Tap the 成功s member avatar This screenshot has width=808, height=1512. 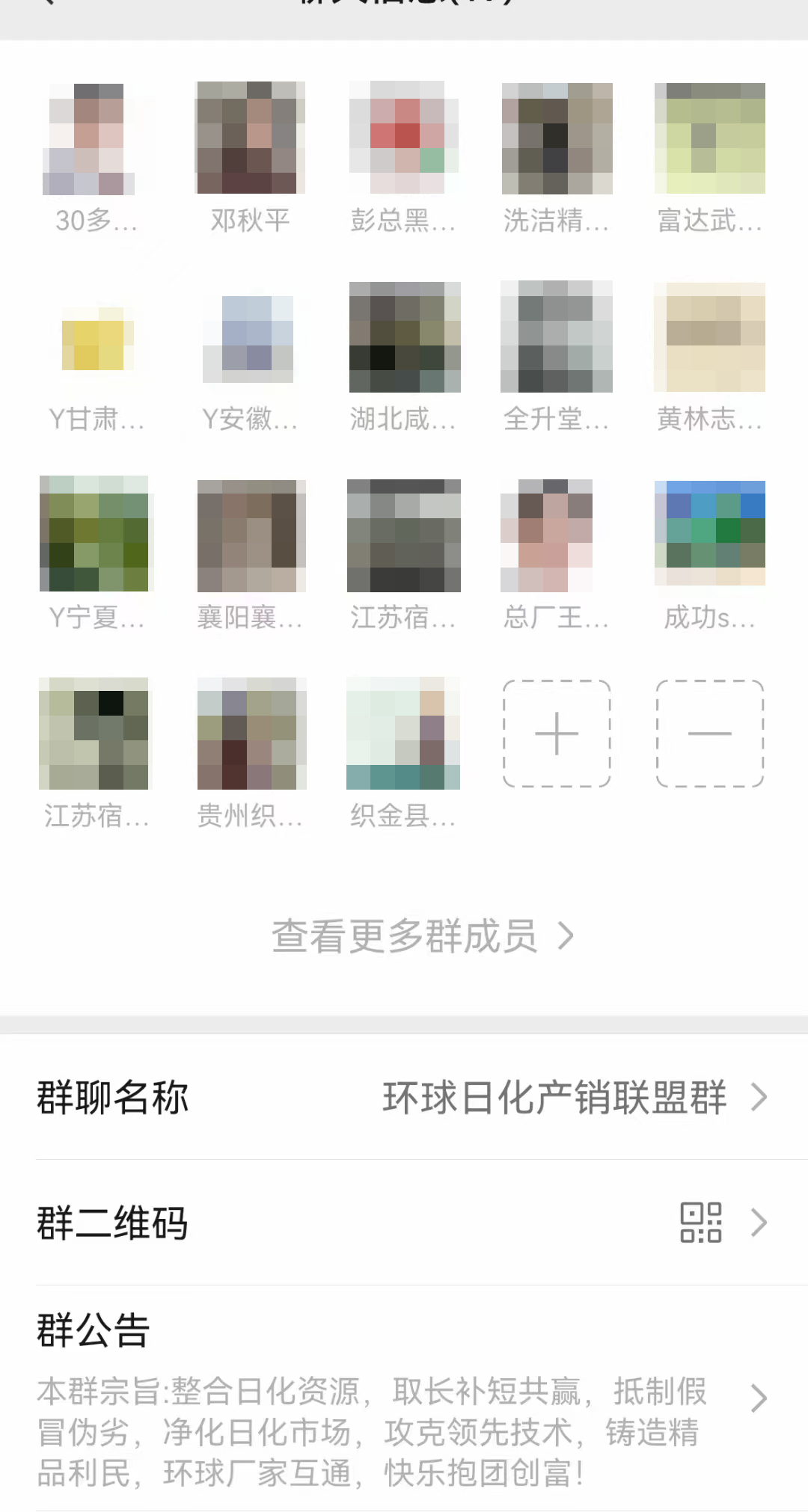tap(708, 535)
